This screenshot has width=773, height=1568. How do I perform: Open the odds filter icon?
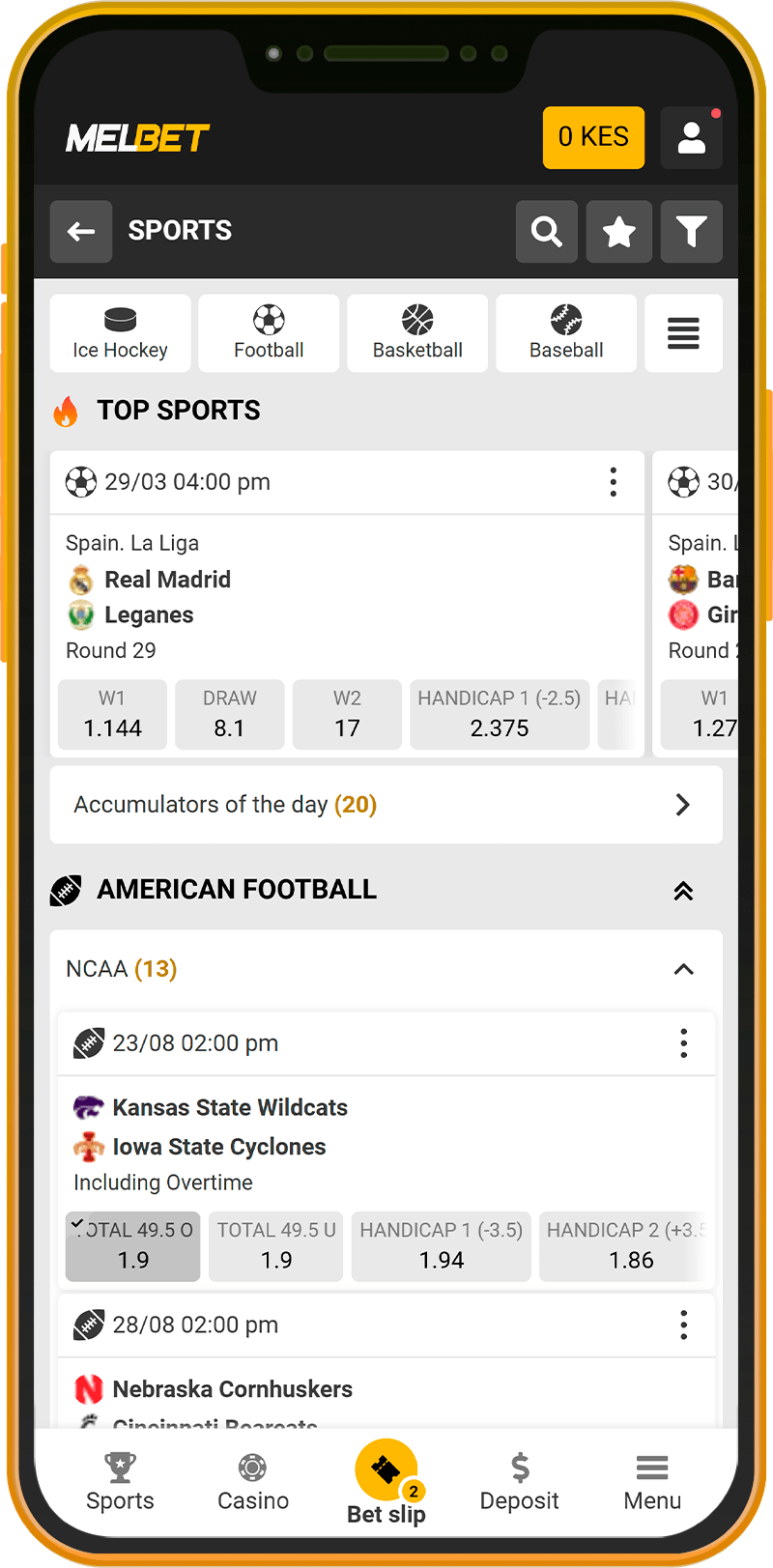coord(691,232)
